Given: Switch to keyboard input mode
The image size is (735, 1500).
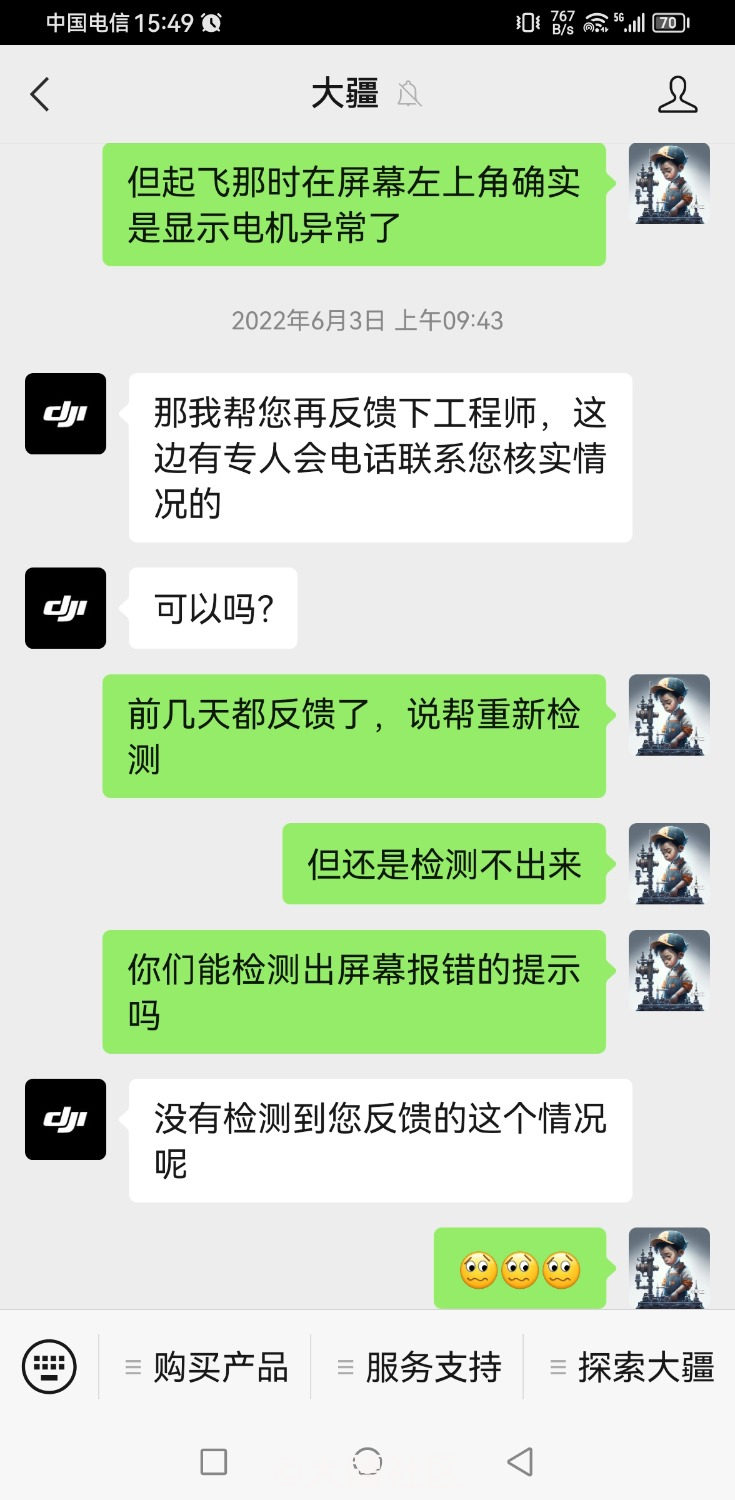Looking at the screenshot, I should coord(49,1366).
